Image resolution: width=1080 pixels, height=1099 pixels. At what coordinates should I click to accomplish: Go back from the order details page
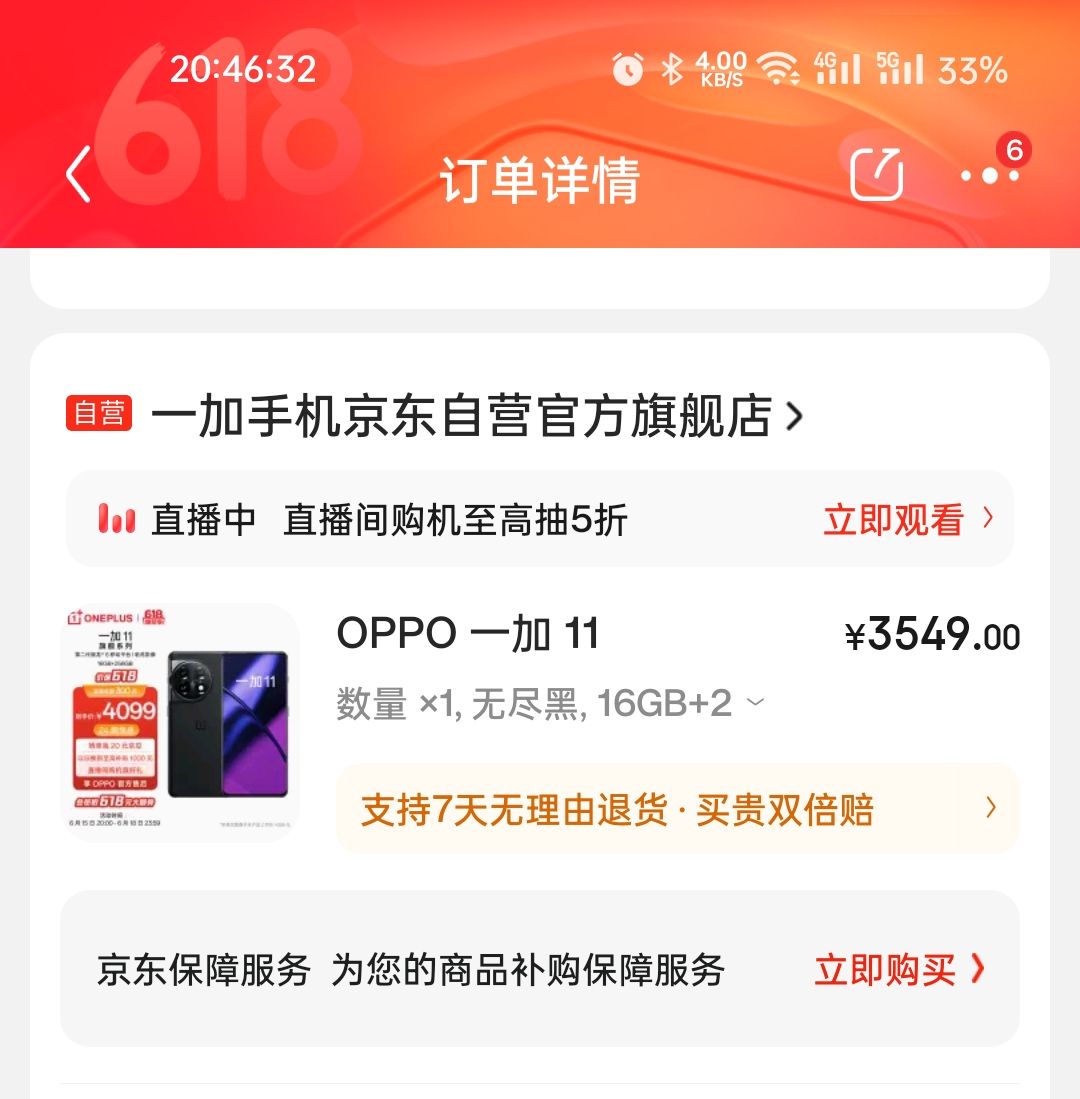(78, 175)
